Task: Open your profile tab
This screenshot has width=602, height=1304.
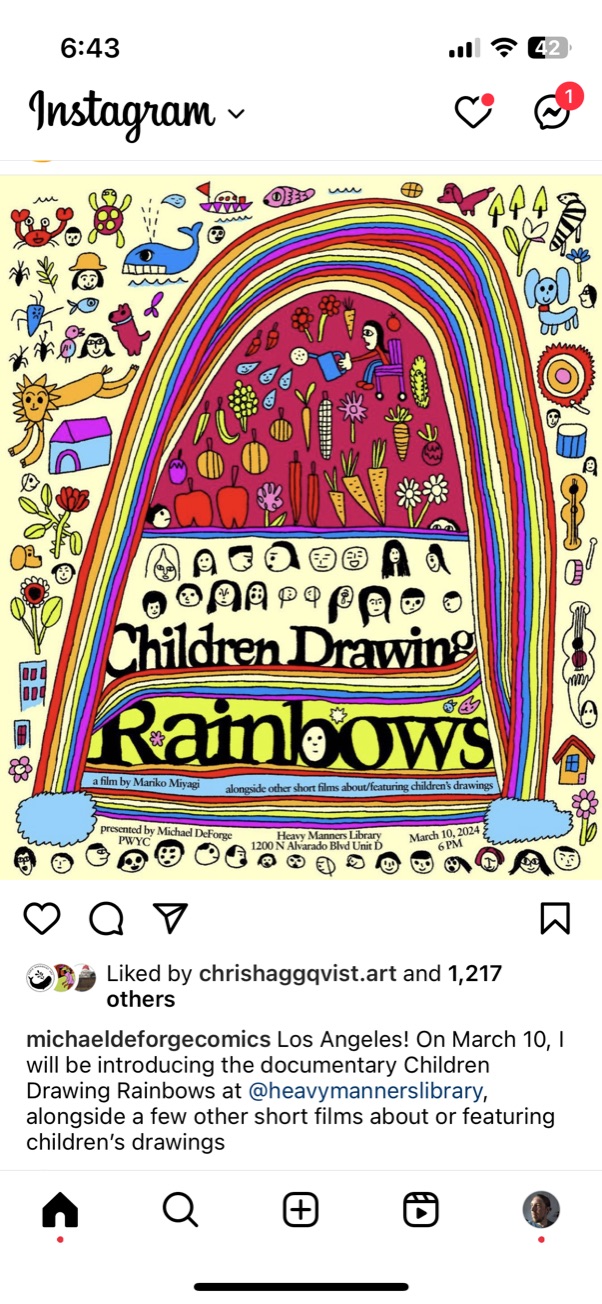Action: click(541, 1210)
